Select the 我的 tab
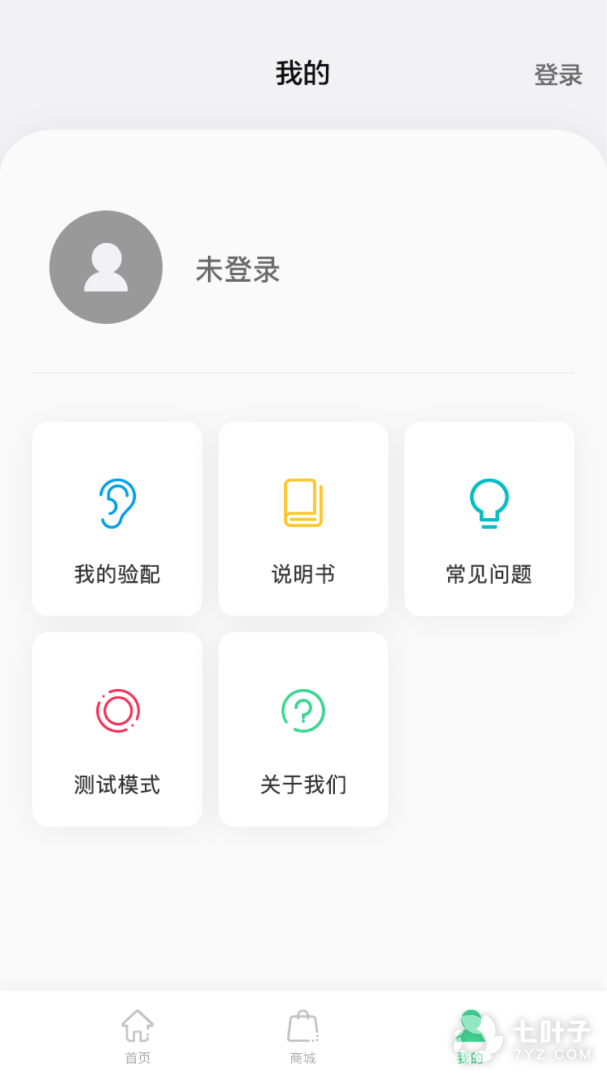This screenshot has height=1080, width=607. coord(470,1036)
